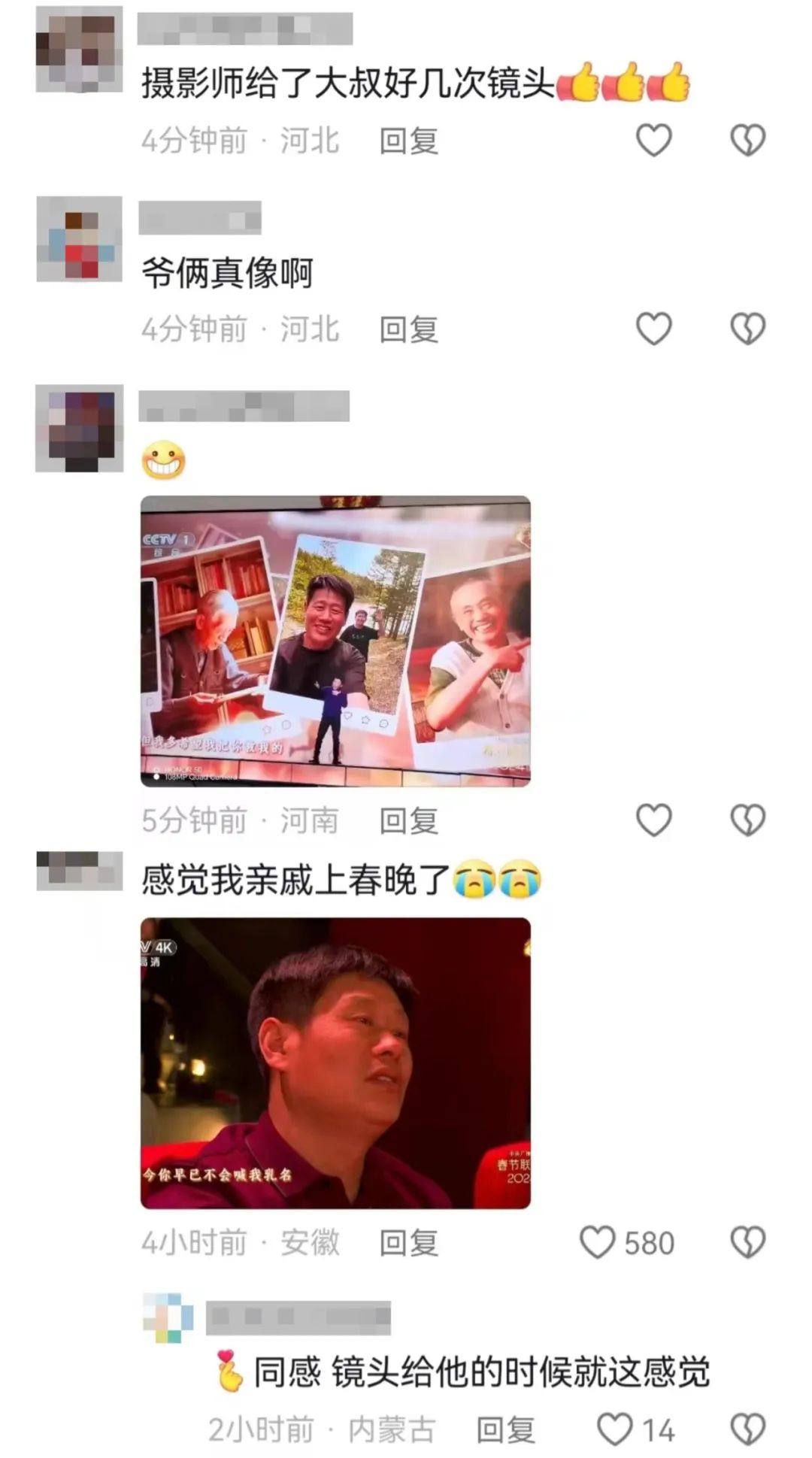Like the reply 同感 镜头给他的时候就这感觉
The image size is (812, 1458).
pyautogui.click(x=615, y=1429)
